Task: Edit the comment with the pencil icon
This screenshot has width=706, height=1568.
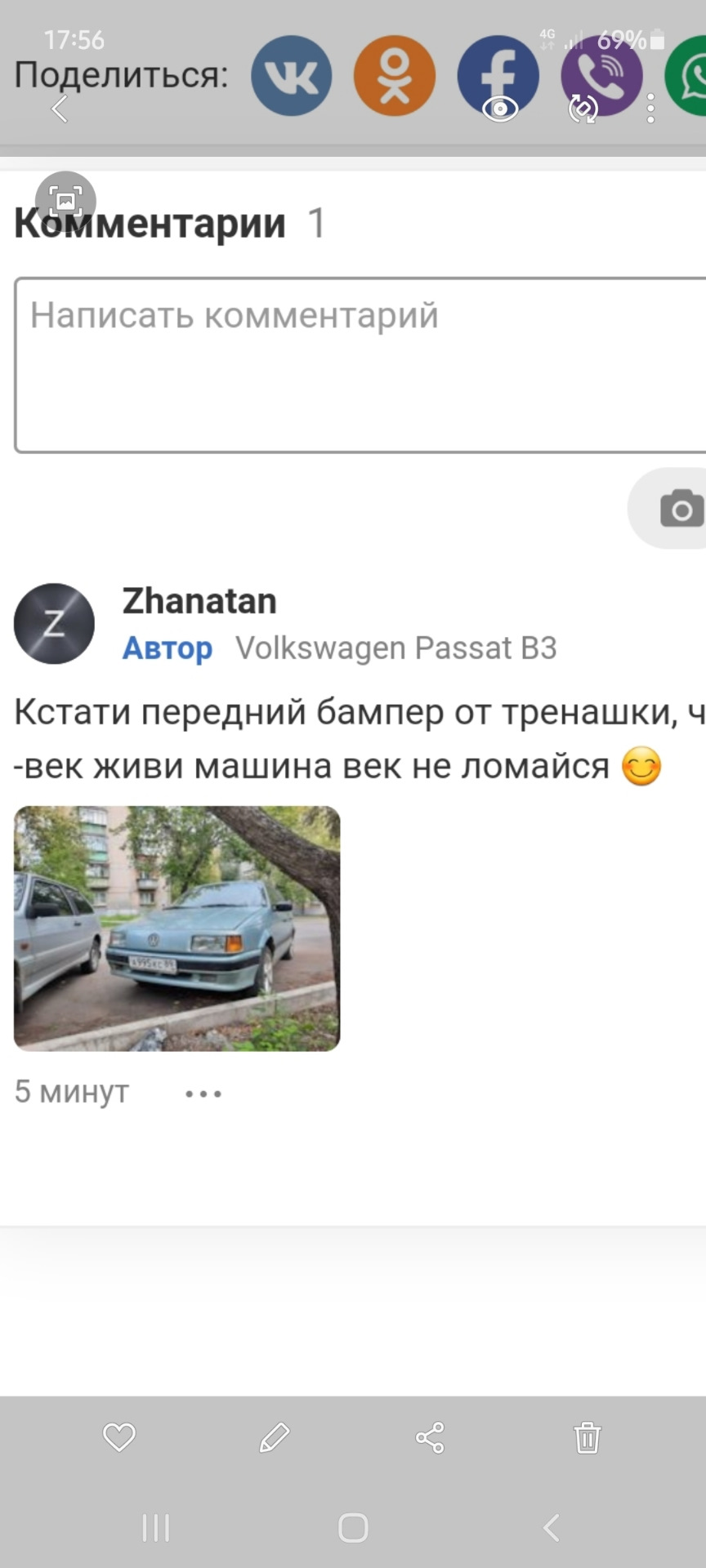Action: click(x=275, y=1439)
